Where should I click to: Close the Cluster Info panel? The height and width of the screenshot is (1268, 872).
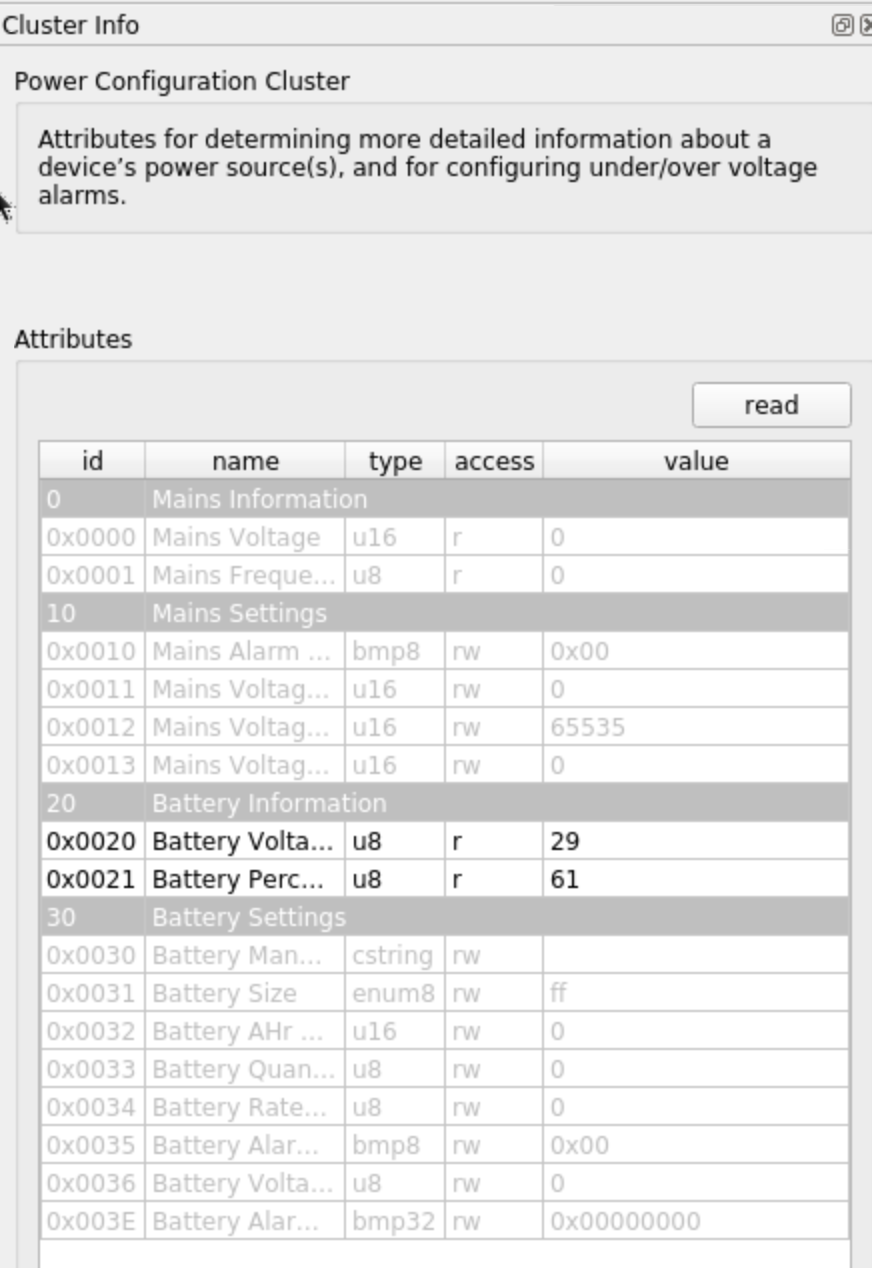[865, 25]
